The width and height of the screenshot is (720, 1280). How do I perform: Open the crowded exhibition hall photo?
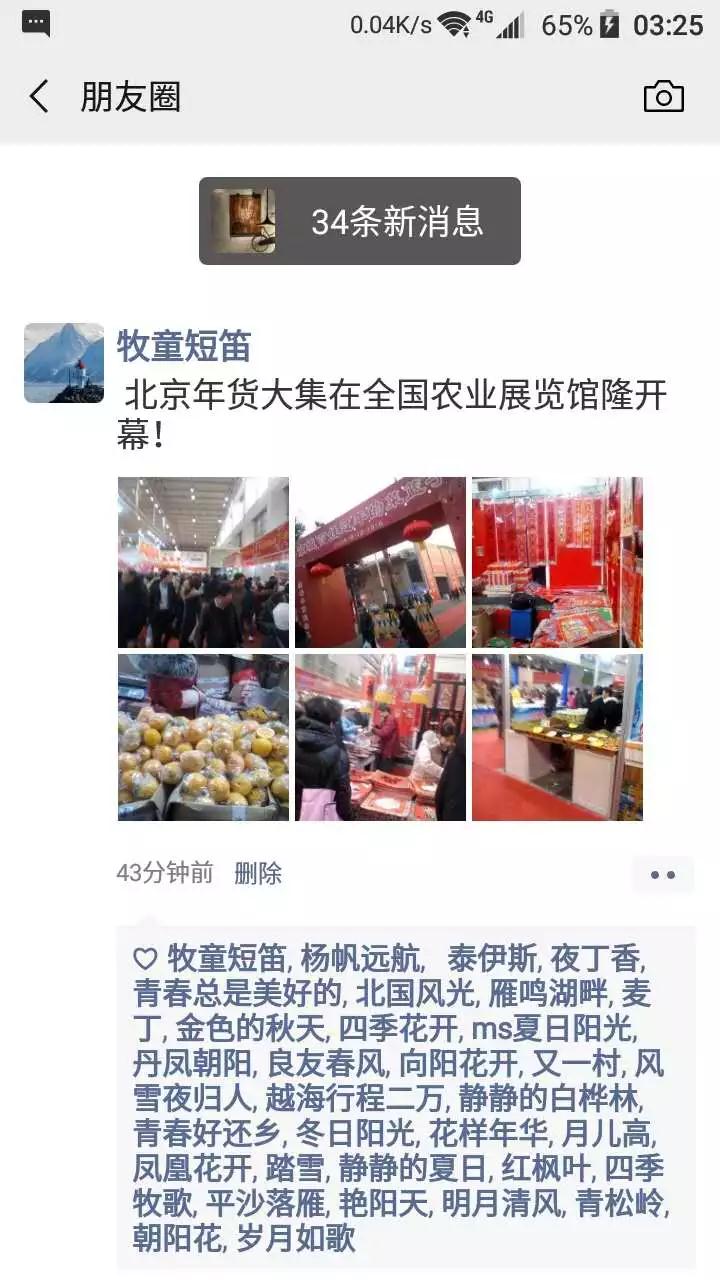click(x=203, y=562)
